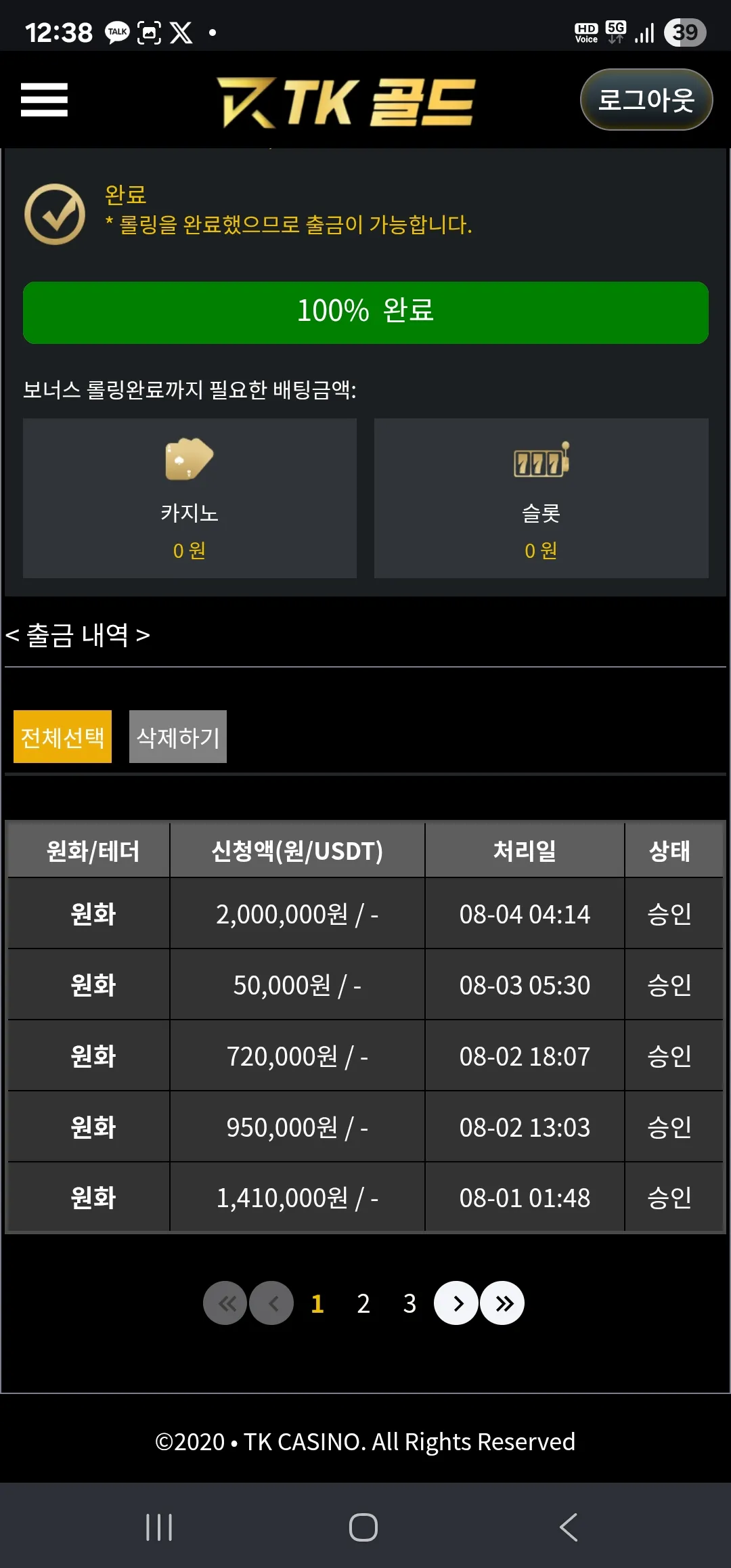The width and height of the screenshot is (731, 1568).
Task: Select all with the 전체선택 button
Action: click(63, 737)
